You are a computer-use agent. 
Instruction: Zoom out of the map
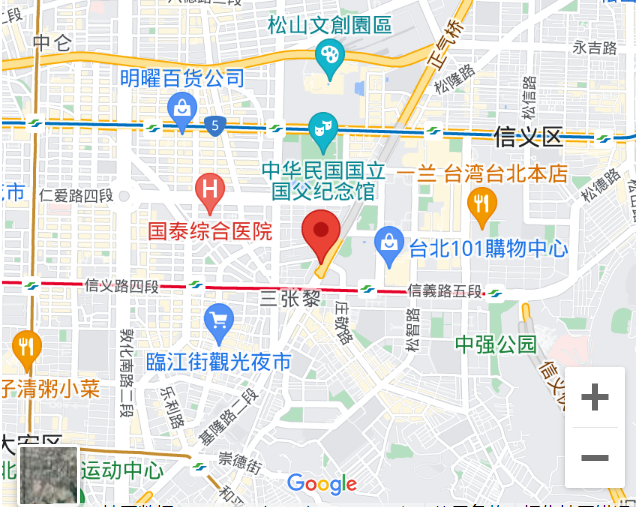pos(595,458)
